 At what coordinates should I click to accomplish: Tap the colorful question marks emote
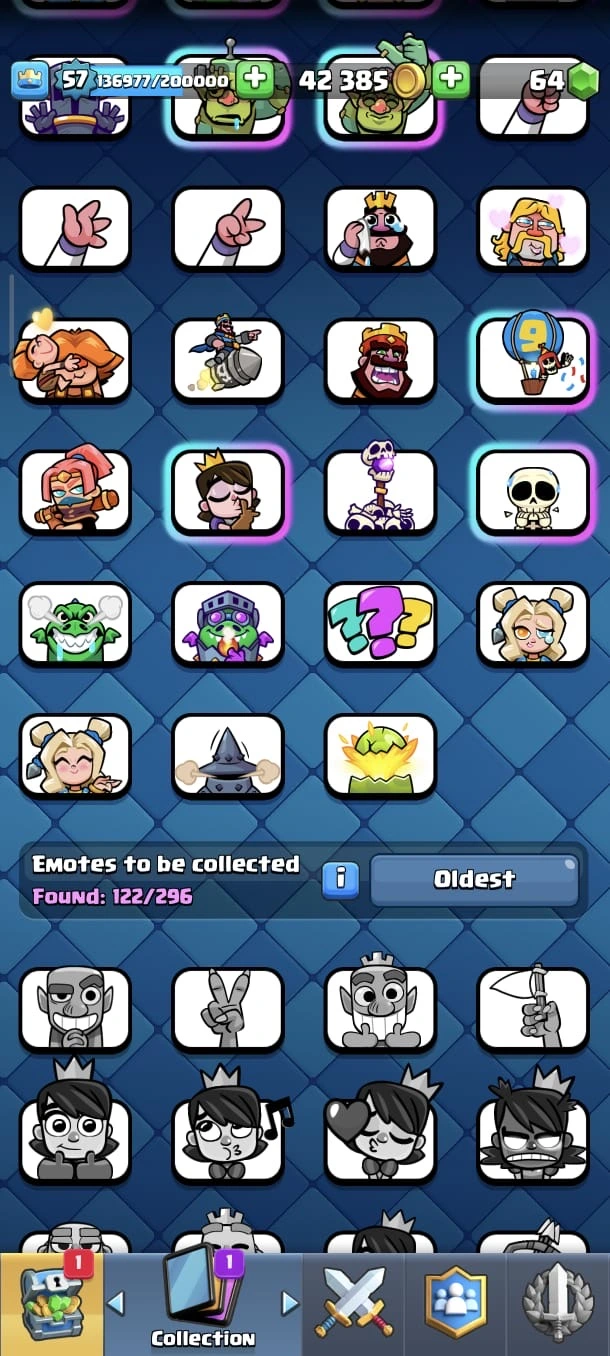pos(380,625)
